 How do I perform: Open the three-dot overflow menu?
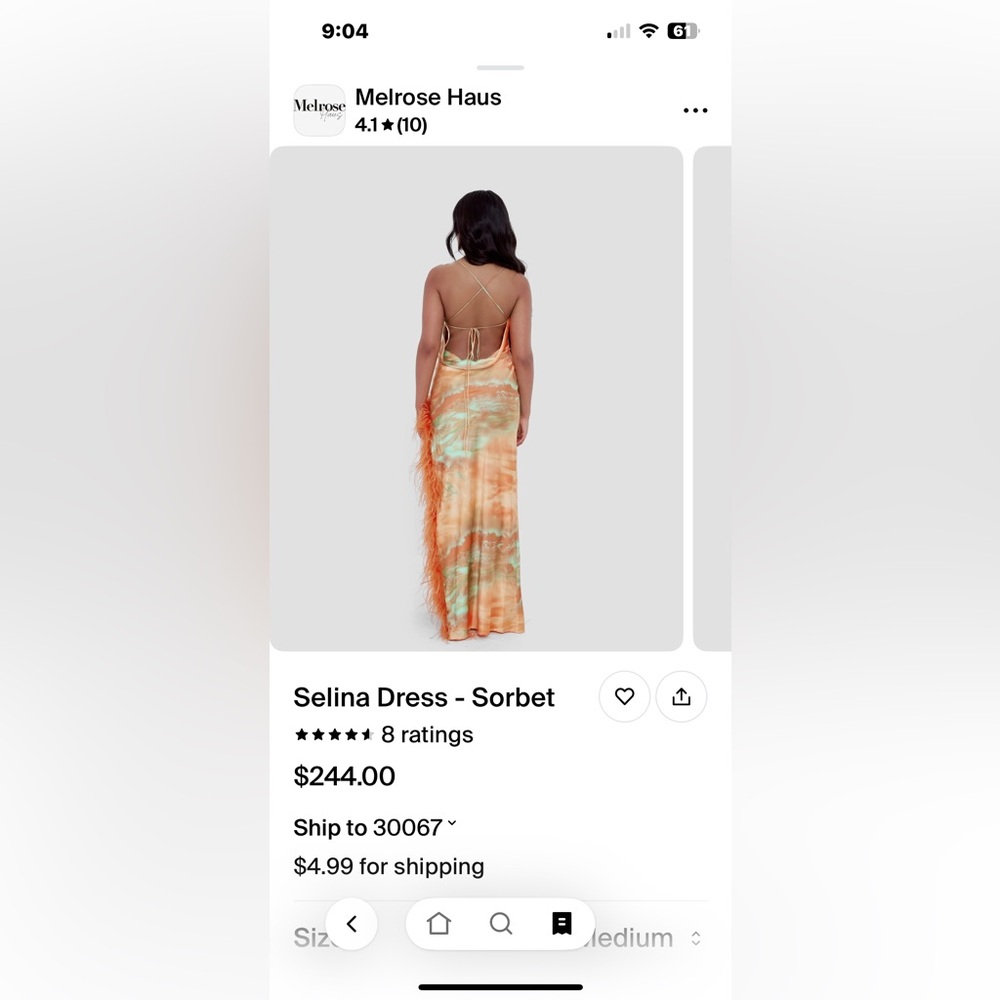pyautogui.click(x=695, y=111)
